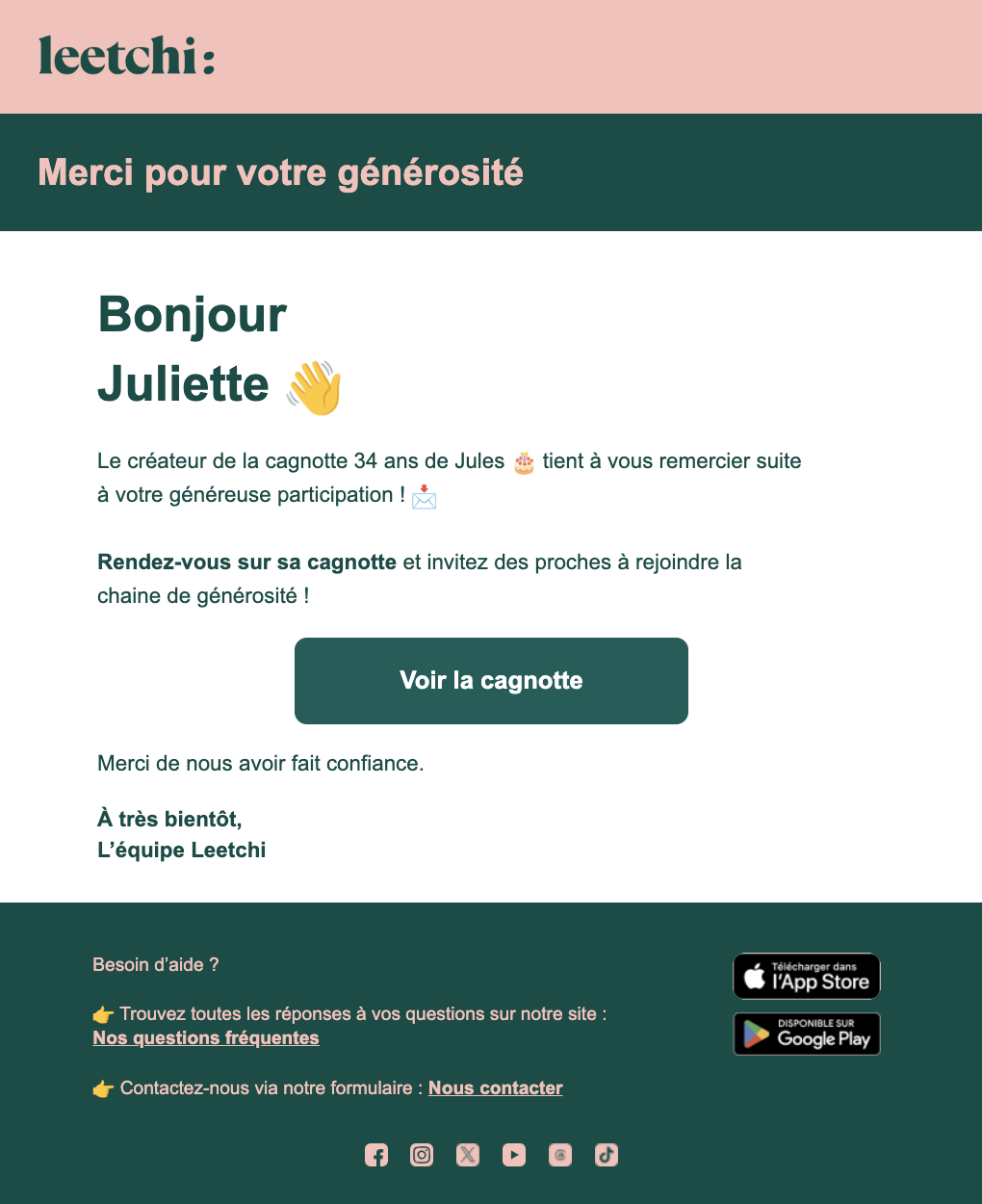The height and width of the screenshot is (1204, 982).
Task: Open the Instagram icon in footer
Action: (x=422, y=1155)
